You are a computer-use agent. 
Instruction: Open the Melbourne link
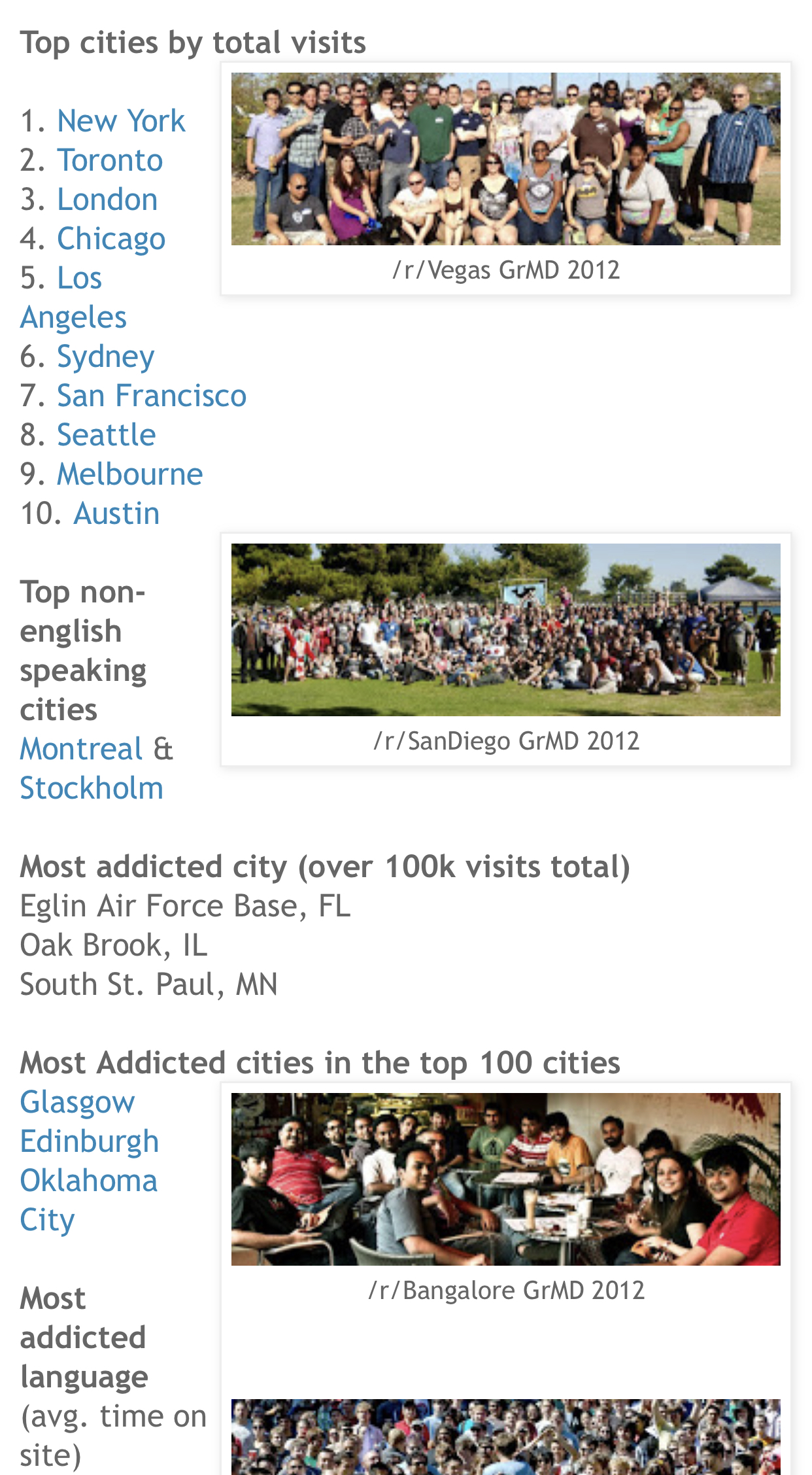click(x=130, y=474)
